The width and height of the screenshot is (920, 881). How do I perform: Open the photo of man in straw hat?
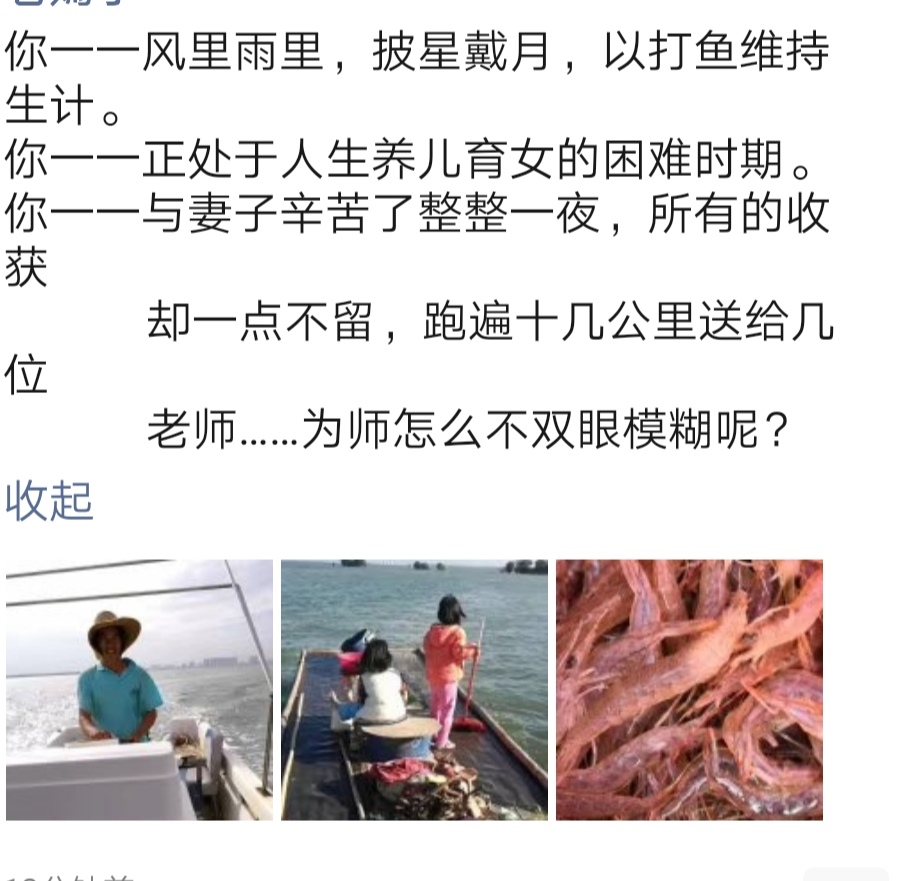click(x=139, y=690)
